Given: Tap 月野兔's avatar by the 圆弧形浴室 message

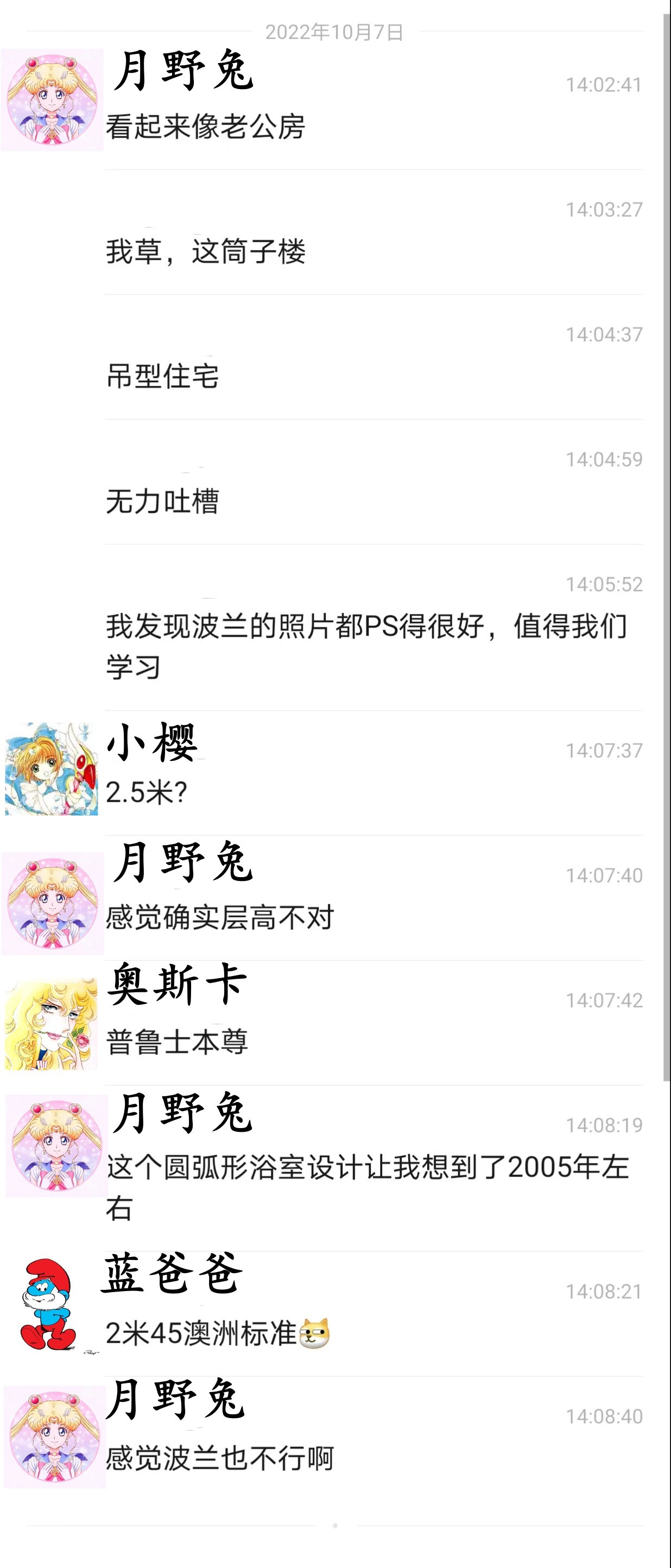Looking at the screenshot, I should (56, 1145).
